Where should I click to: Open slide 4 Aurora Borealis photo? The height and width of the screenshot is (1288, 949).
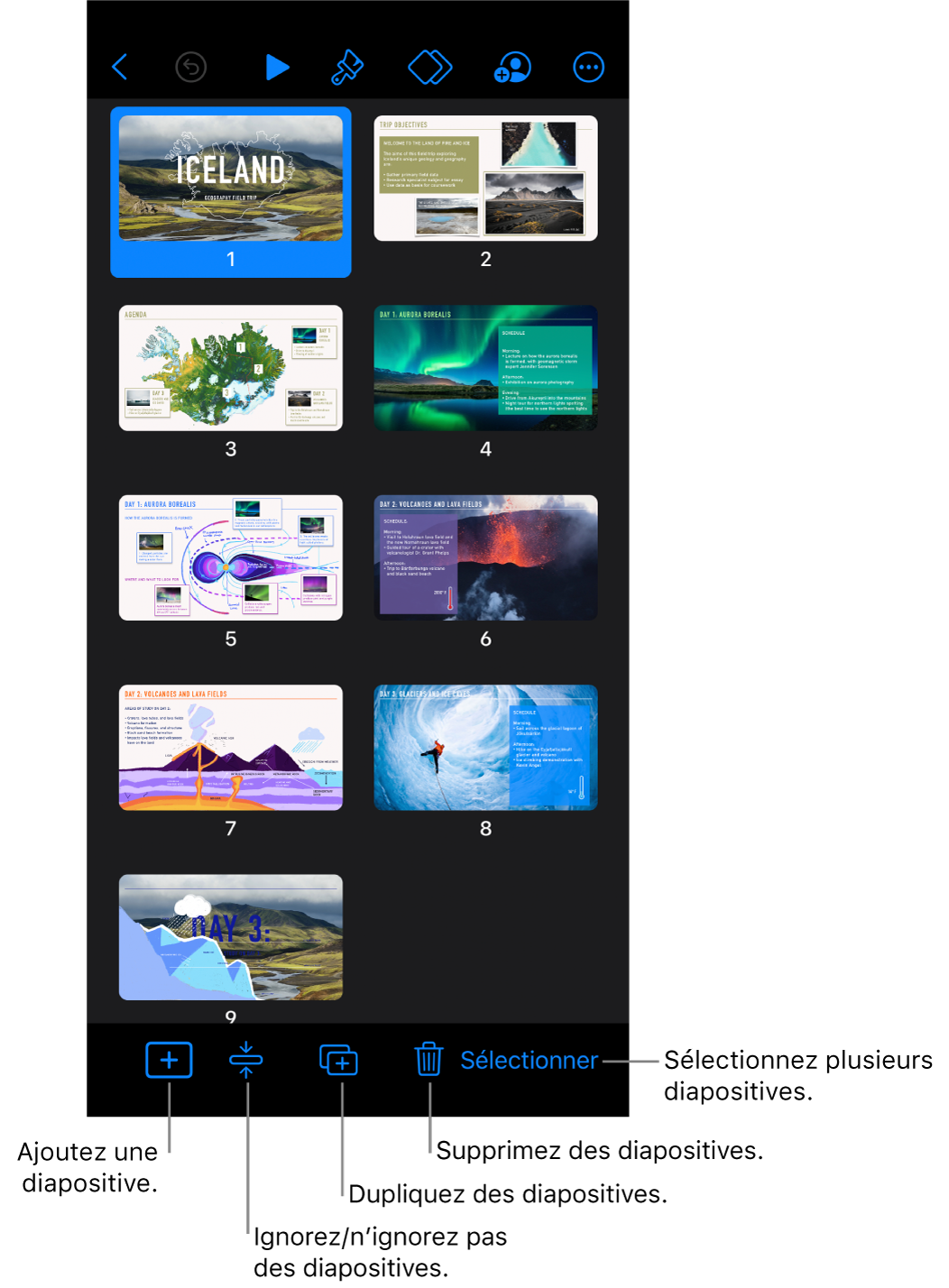[485, 368]
